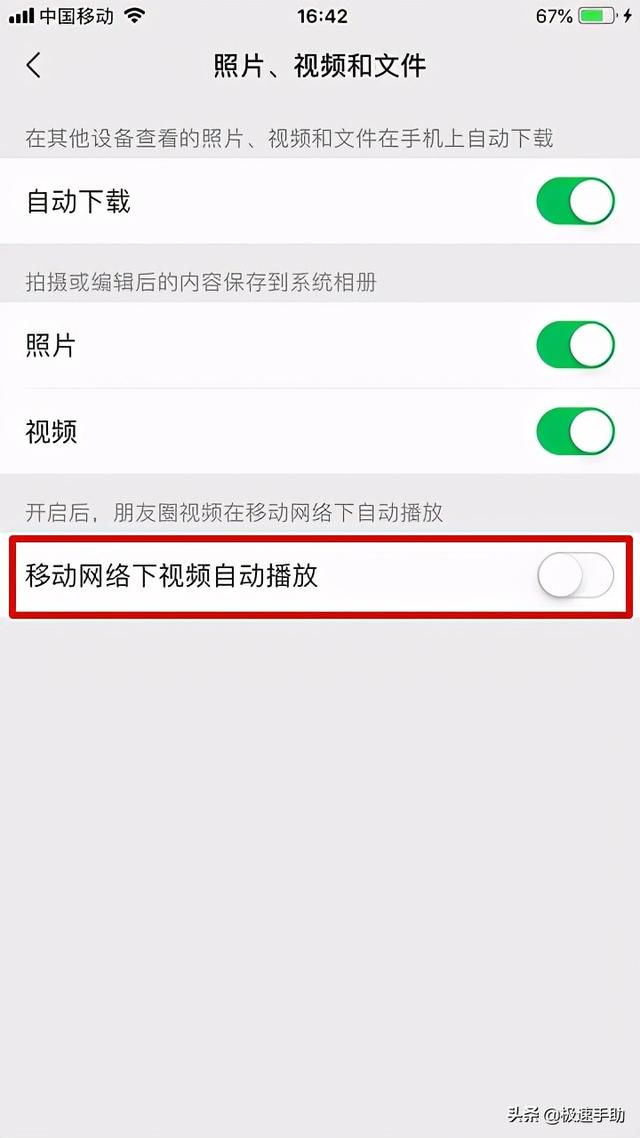
Task: Turn off the 自动下载 switch
Action: (x=575, y=201)
